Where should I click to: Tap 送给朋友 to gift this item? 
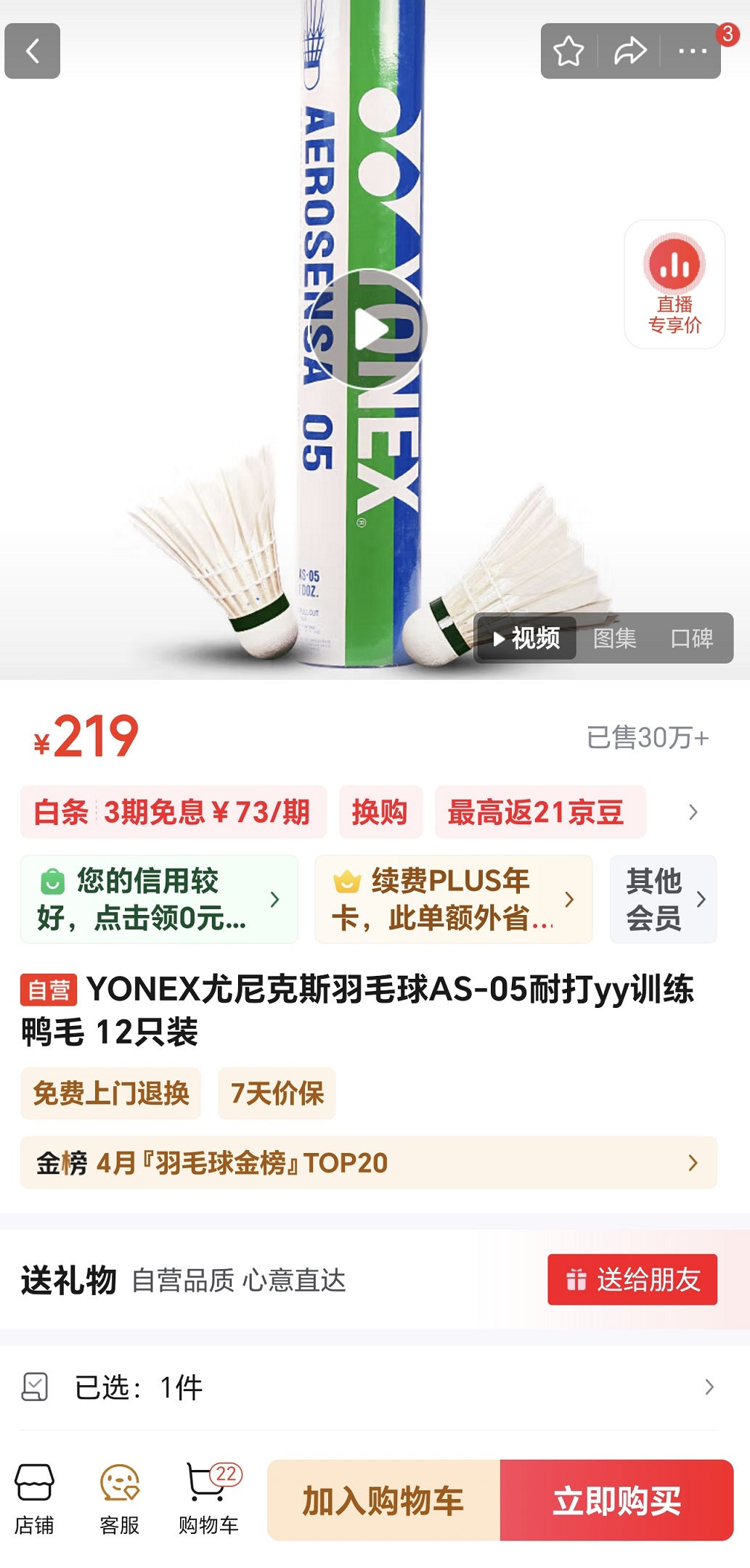point(632,1279)
